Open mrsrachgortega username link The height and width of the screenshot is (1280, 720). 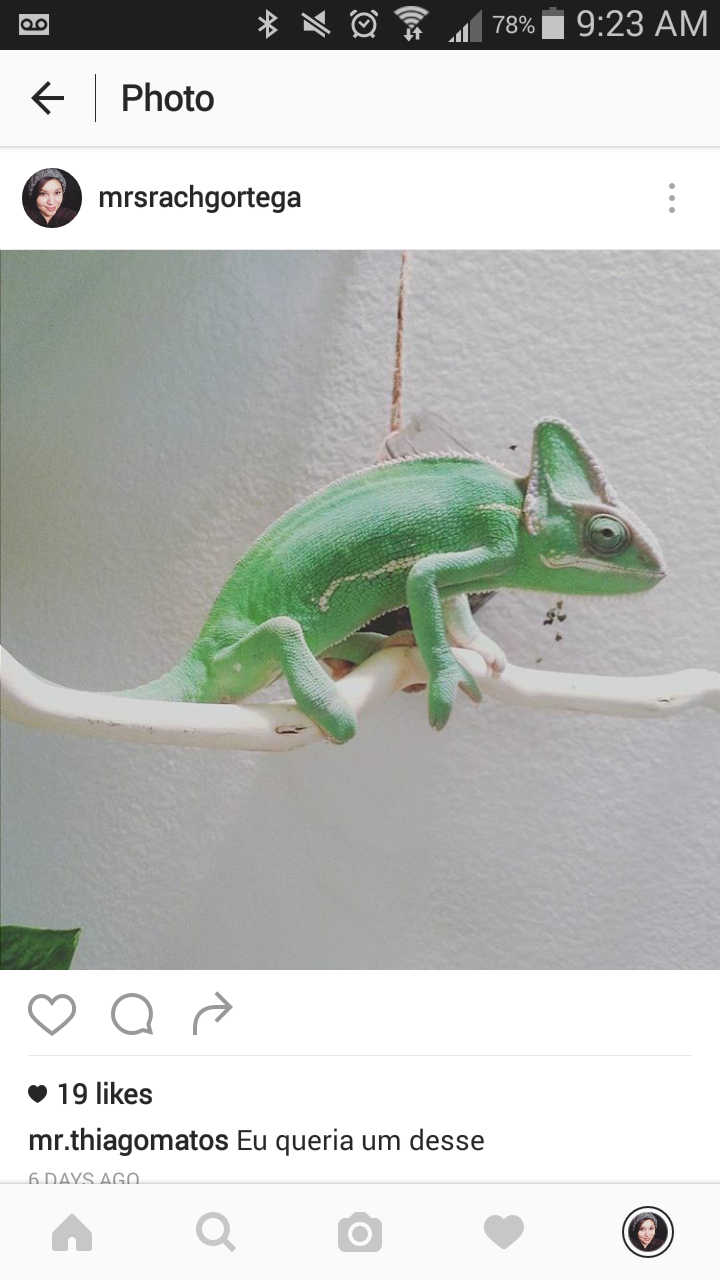tap(199, 198)
